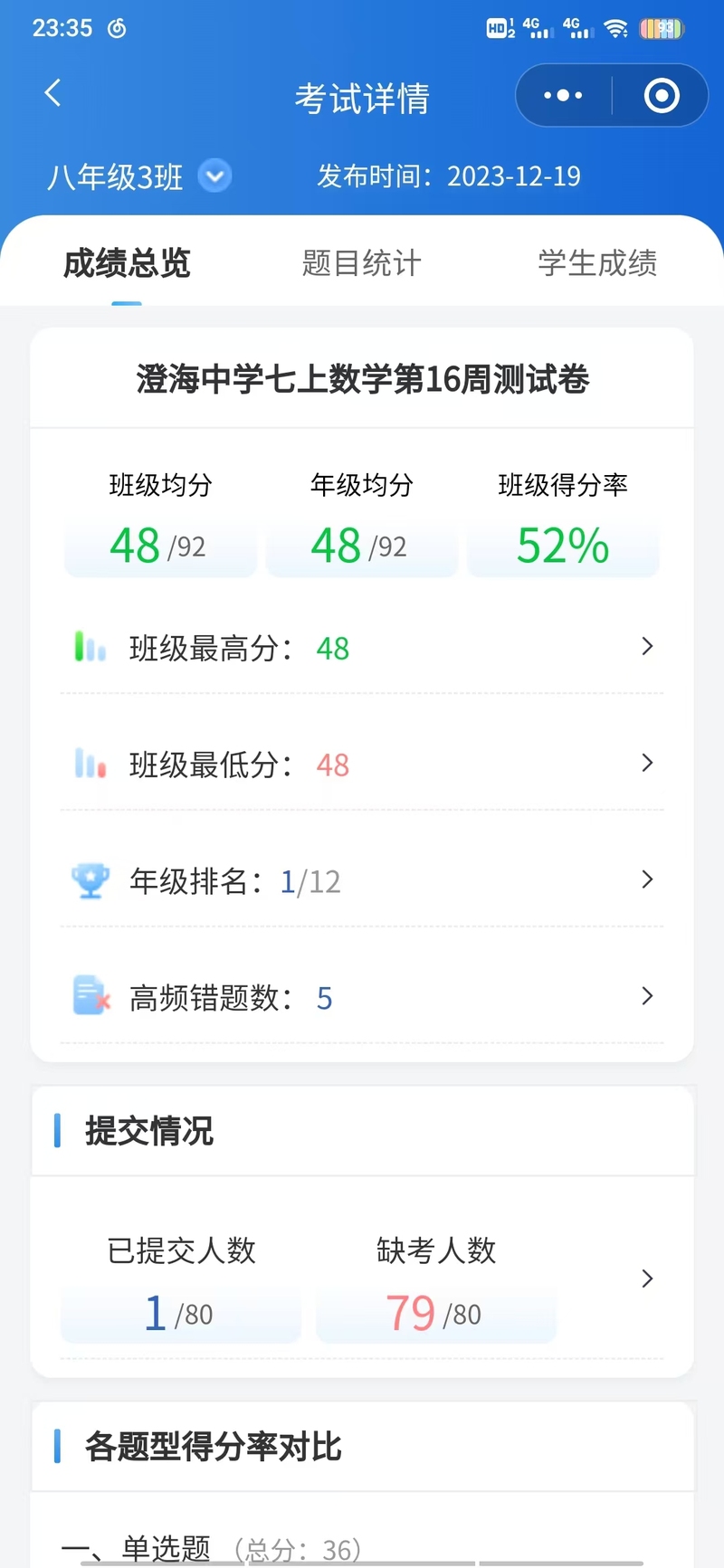This screenshot has height=1568, width=724.
Task: Select the 成绩总览 tab
Action: pos(127,263)
